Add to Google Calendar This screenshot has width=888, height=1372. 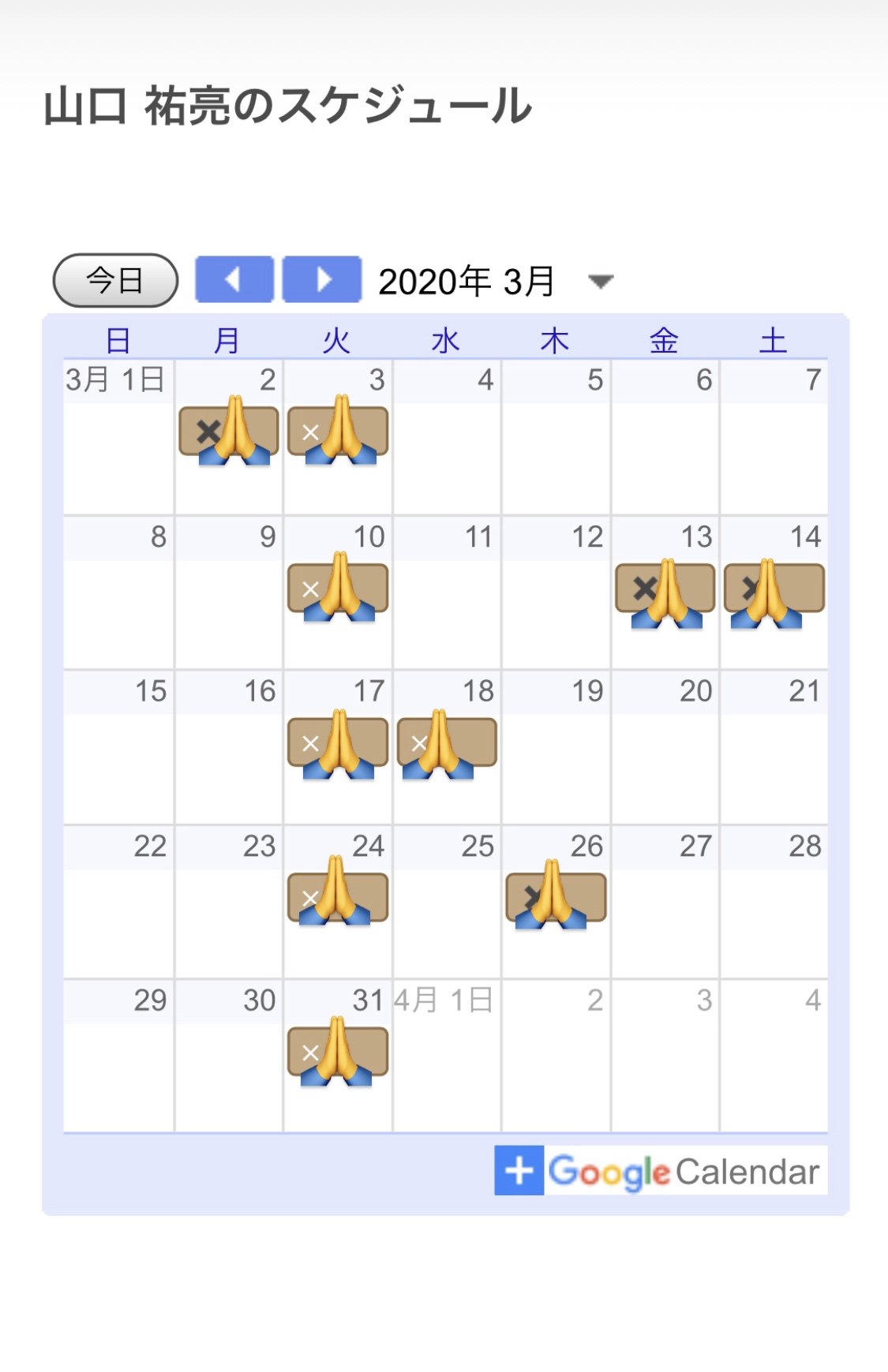pyautogui.click(x=661, y=1171)
